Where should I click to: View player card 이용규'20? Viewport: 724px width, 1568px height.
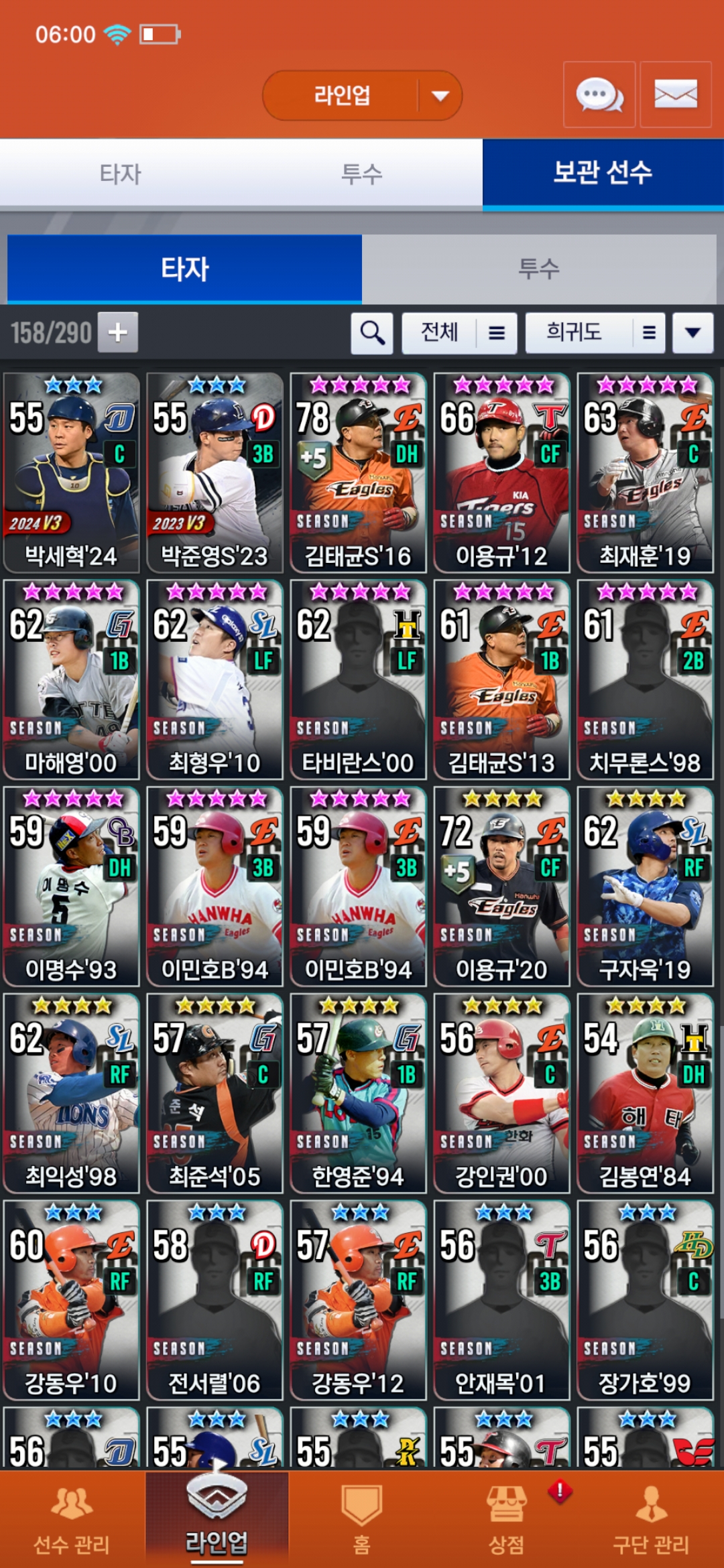[501, 886]
